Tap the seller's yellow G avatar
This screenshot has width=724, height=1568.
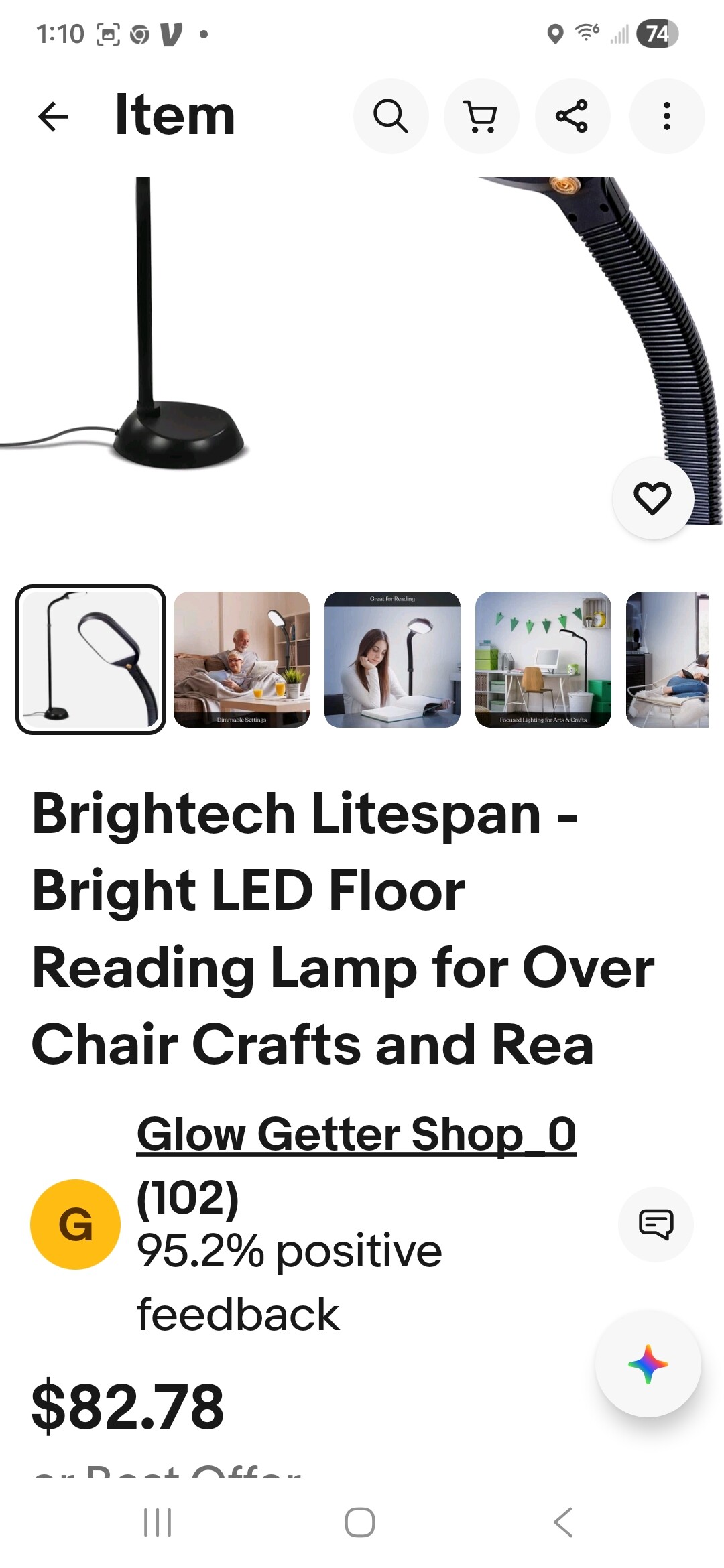click(x=76, y=1224)
